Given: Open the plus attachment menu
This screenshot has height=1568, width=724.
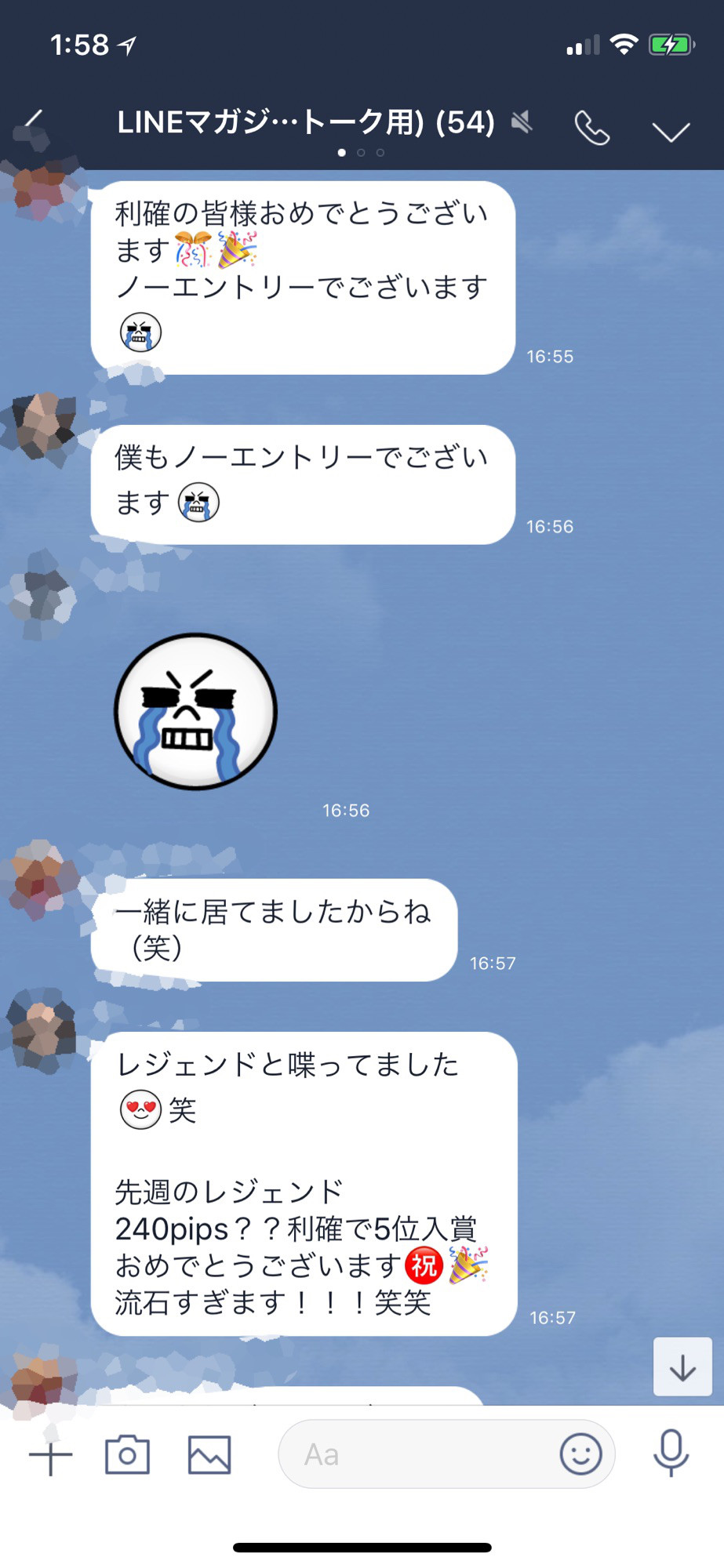Looking at the screenshot, I should [x=51, y=1457].
